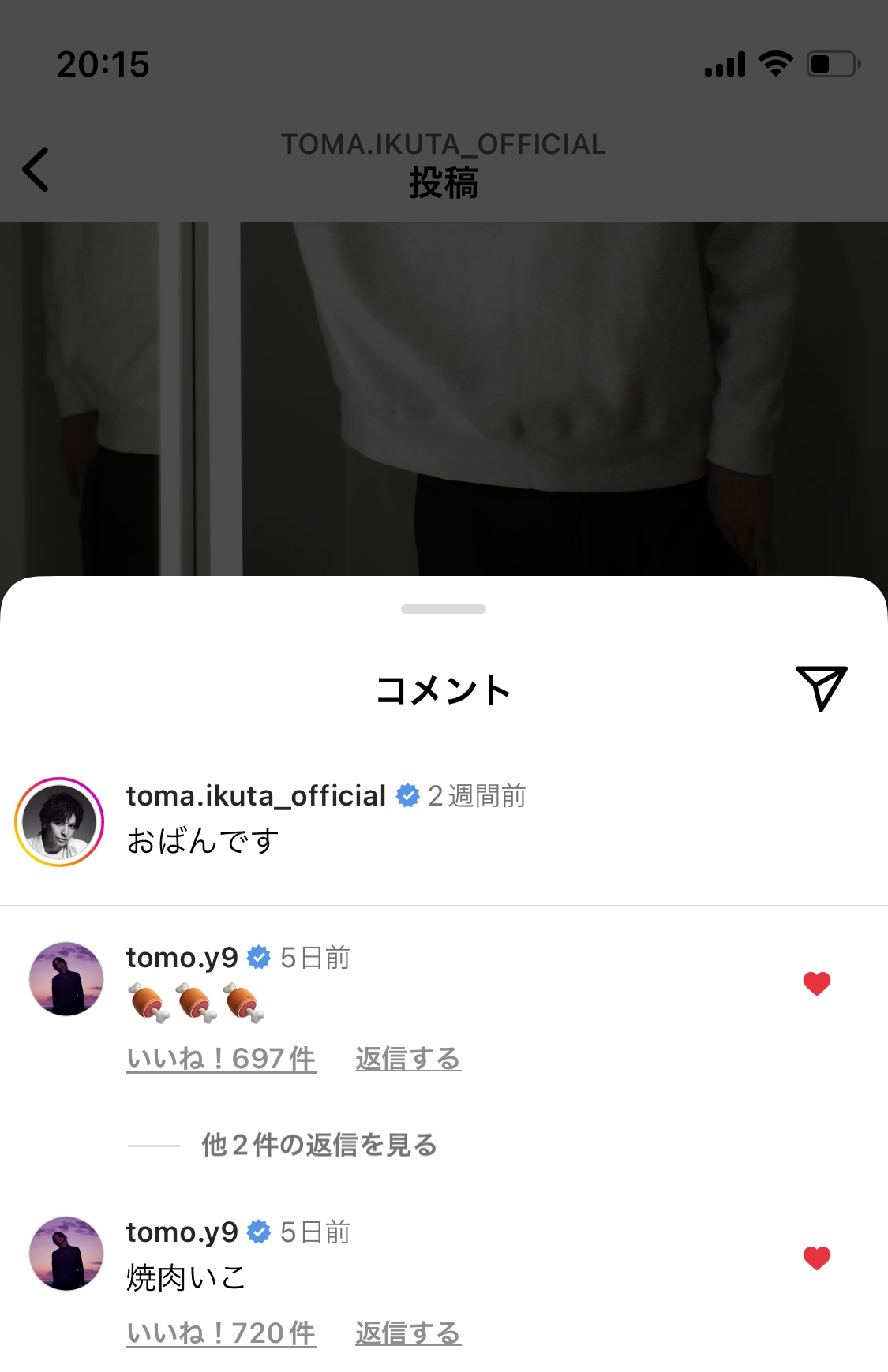Open tomo.y9's avatar beside 焼肉いこ comment
Viewport: 888px width, 1372px height.
pos(66,1253)
